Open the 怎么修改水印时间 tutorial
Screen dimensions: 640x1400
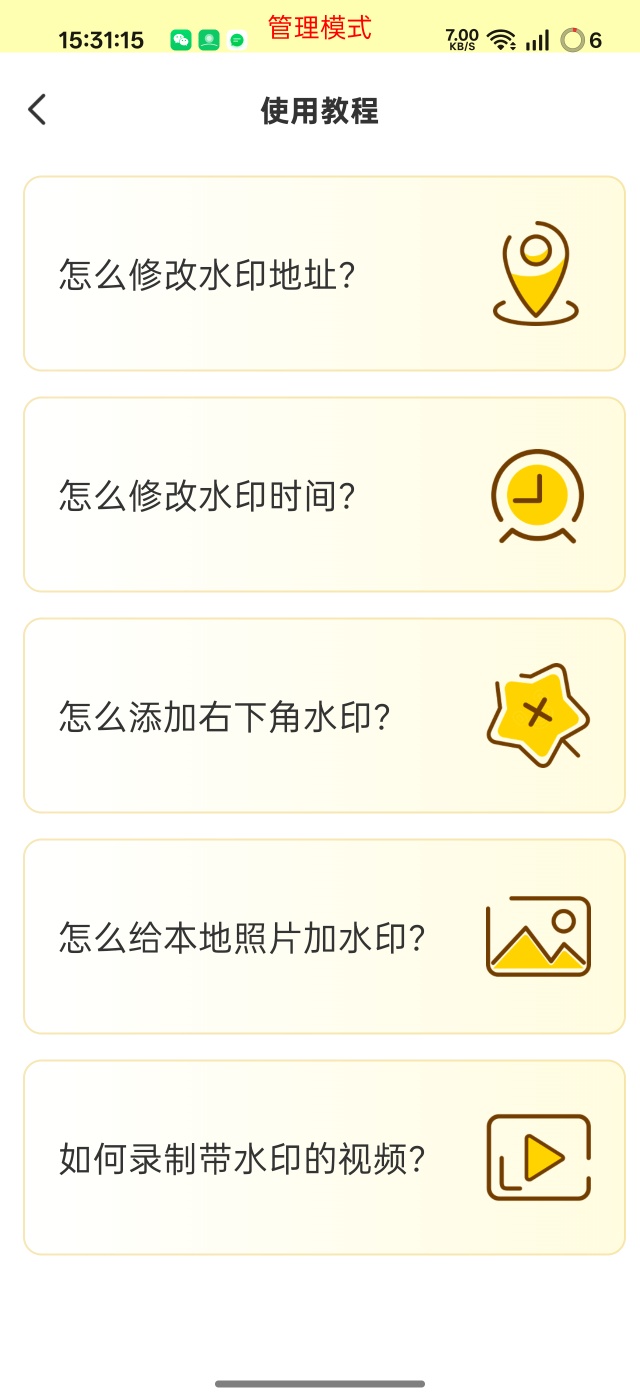pyautogui.click(x=323, y=495)
